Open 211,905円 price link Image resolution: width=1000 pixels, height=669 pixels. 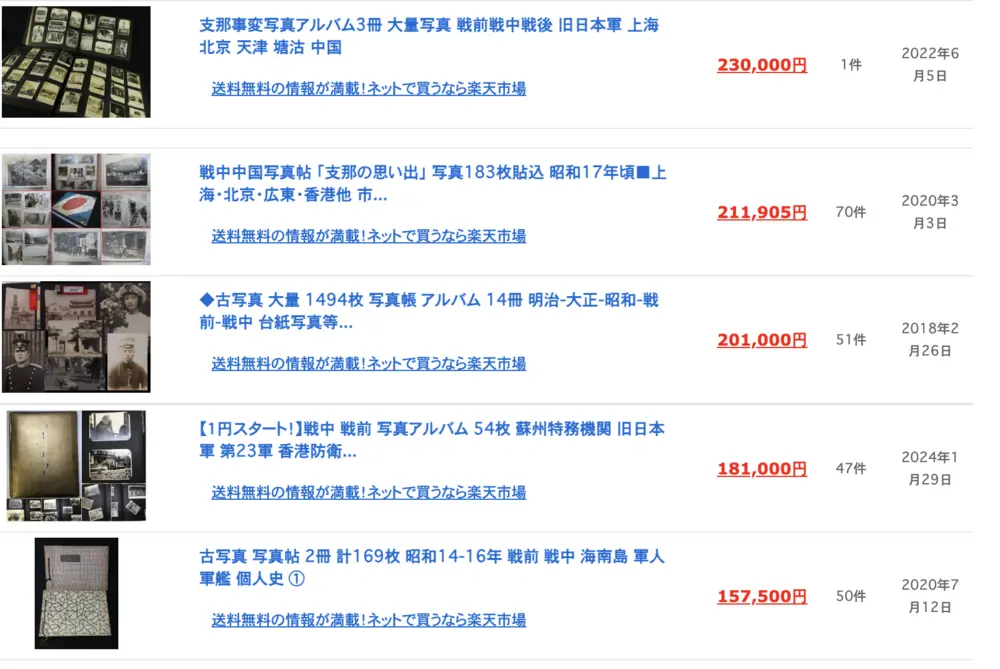pos(761,212)
